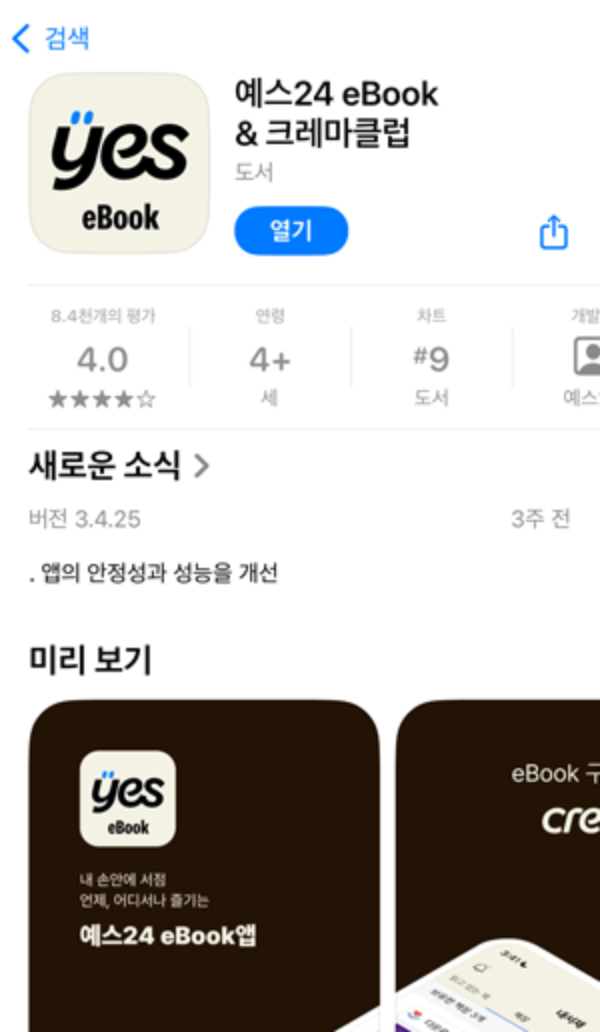Image resolution: width=600 pixels, height=1032 pixels.
Task: Open the 새로운 소식 version history
Action: pos(119,466)
